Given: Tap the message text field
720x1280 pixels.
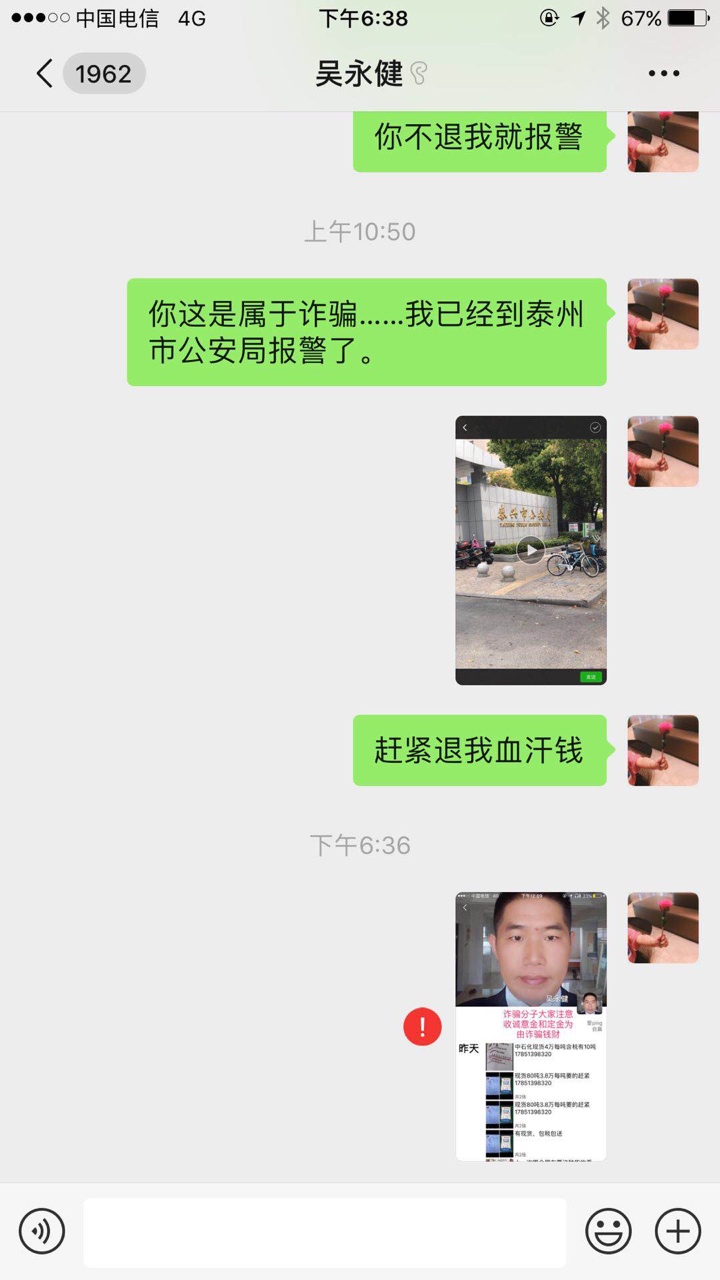Looking at the screenshot, I should coord(324,1232).
